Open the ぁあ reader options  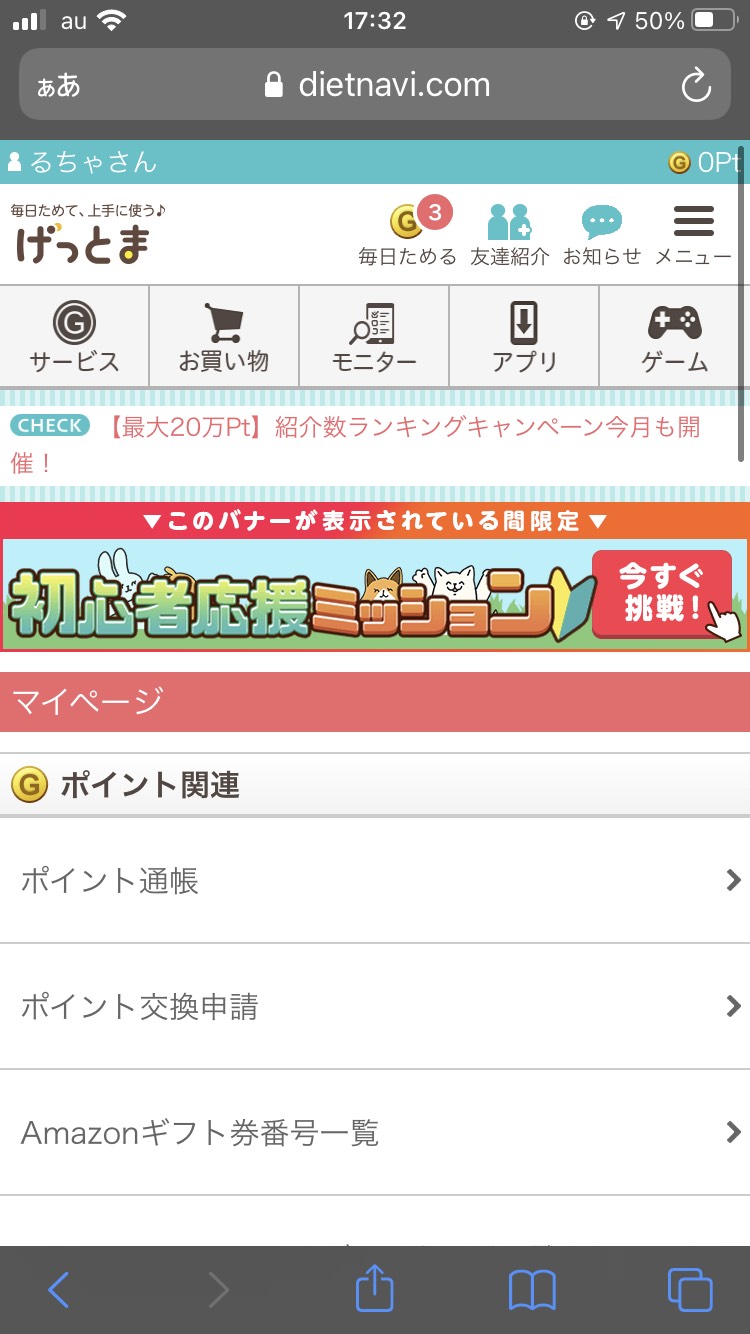coord(58,85)
